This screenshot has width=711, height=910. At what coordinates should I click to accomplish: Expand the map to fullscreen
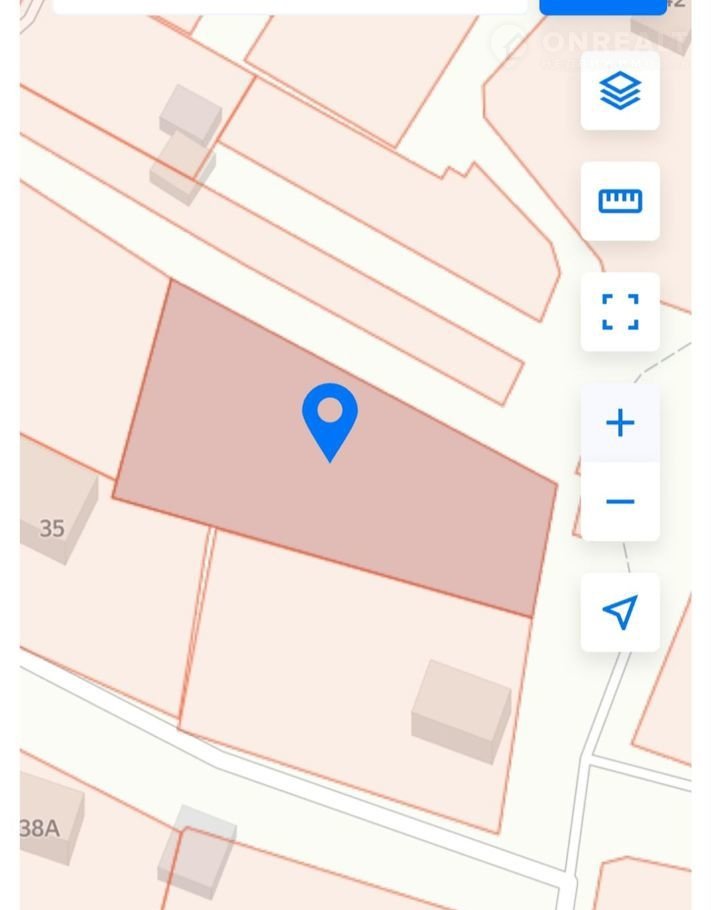(620, 311)
